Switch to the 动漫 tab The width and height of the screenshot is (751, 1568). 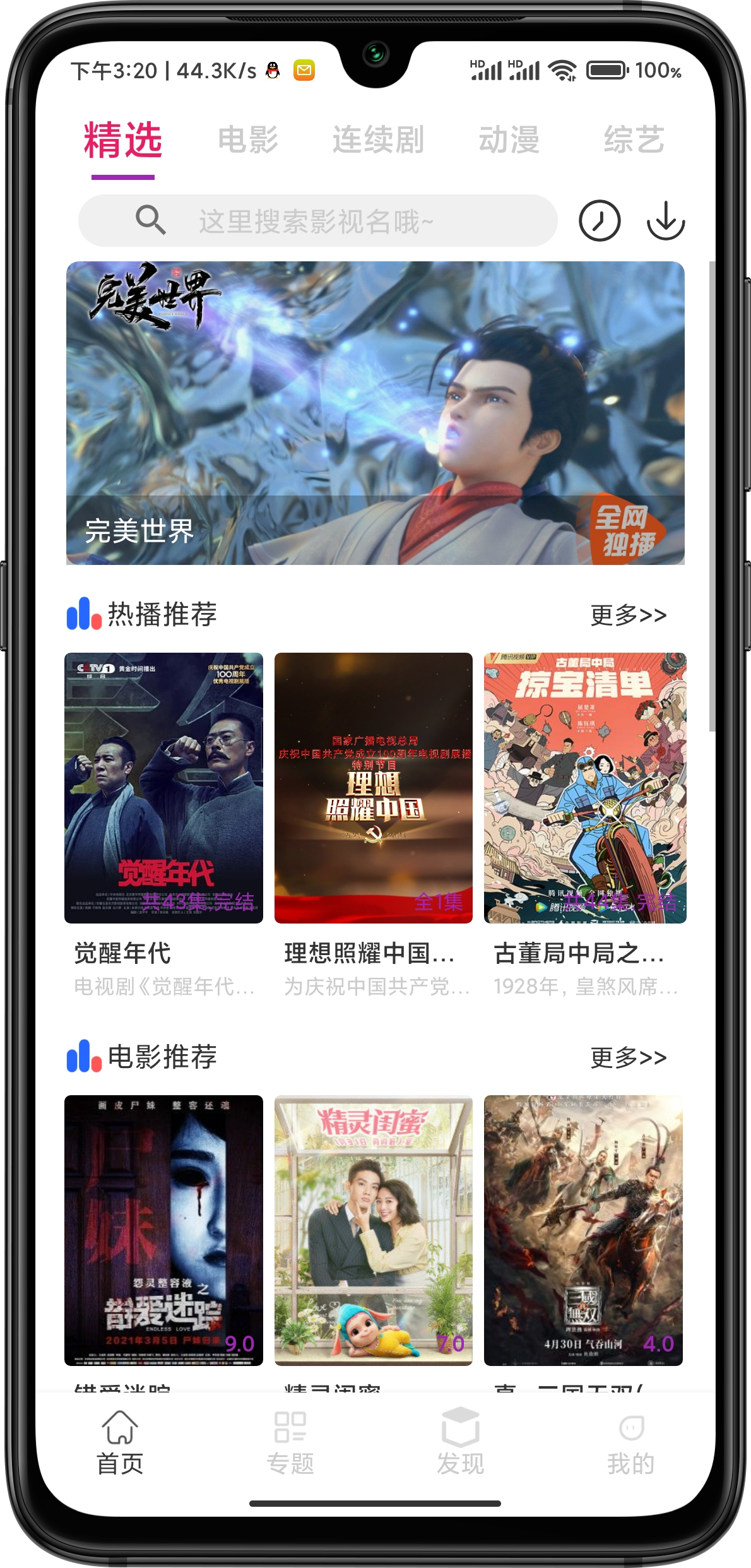pyautogui.click(x=509, y=140)
